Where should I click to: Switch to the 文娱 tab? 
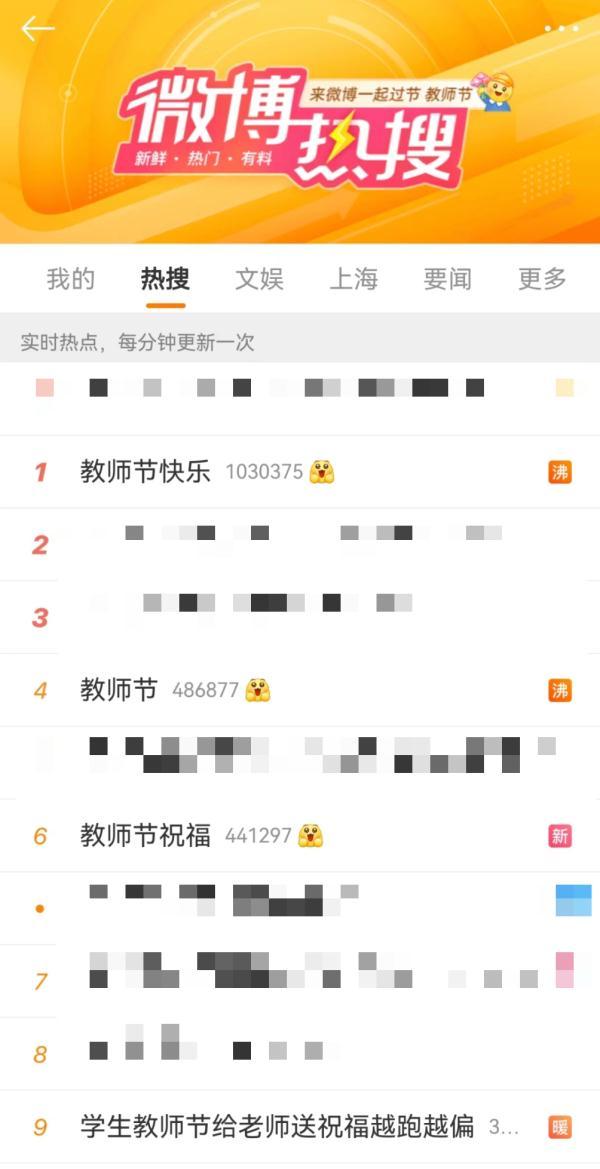[259, 279]
